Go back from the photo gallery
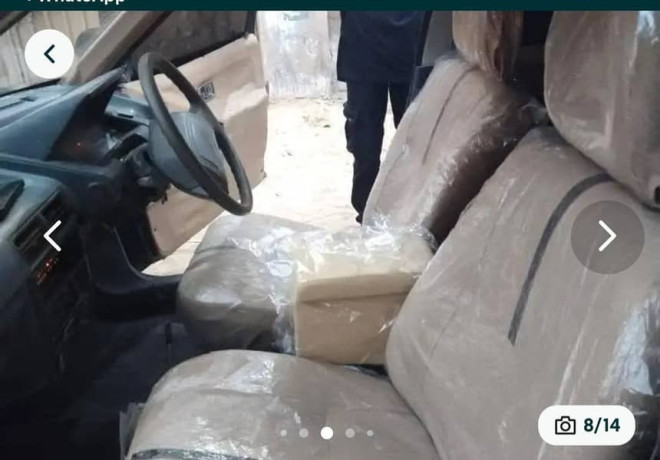This screenshot has width=660, height=460. tap(49, 54)
